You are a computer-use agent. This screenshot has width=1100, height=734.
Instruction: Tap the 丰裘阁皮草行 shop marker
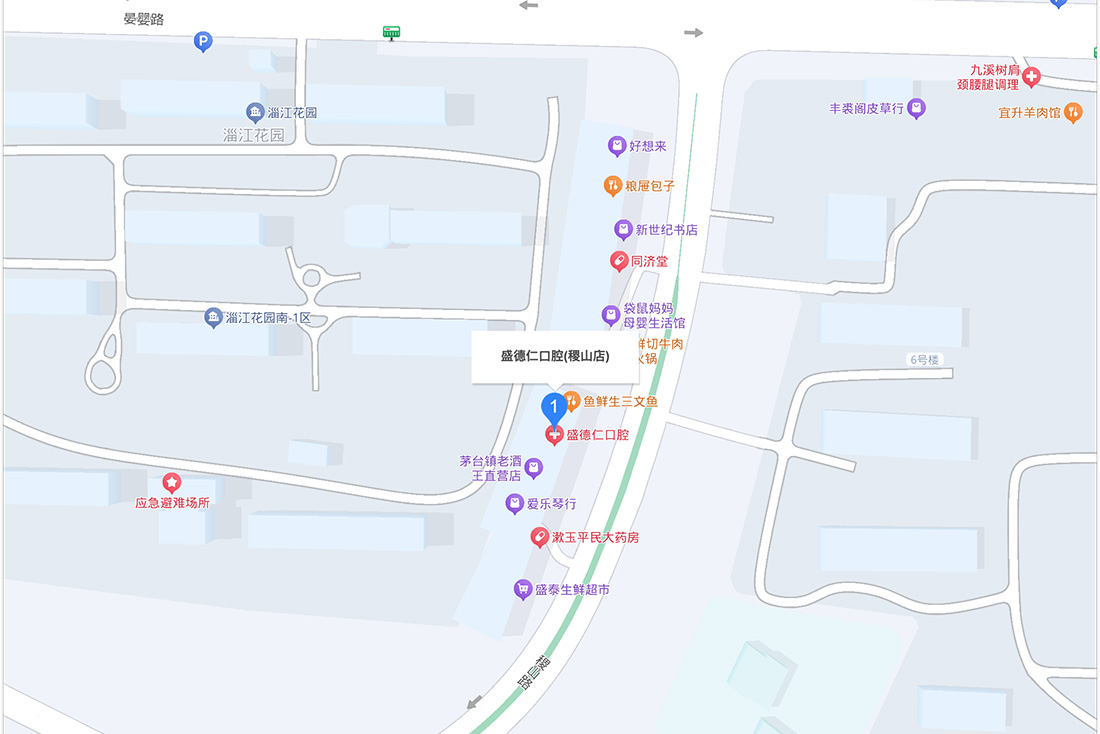[x=916, y=108]
